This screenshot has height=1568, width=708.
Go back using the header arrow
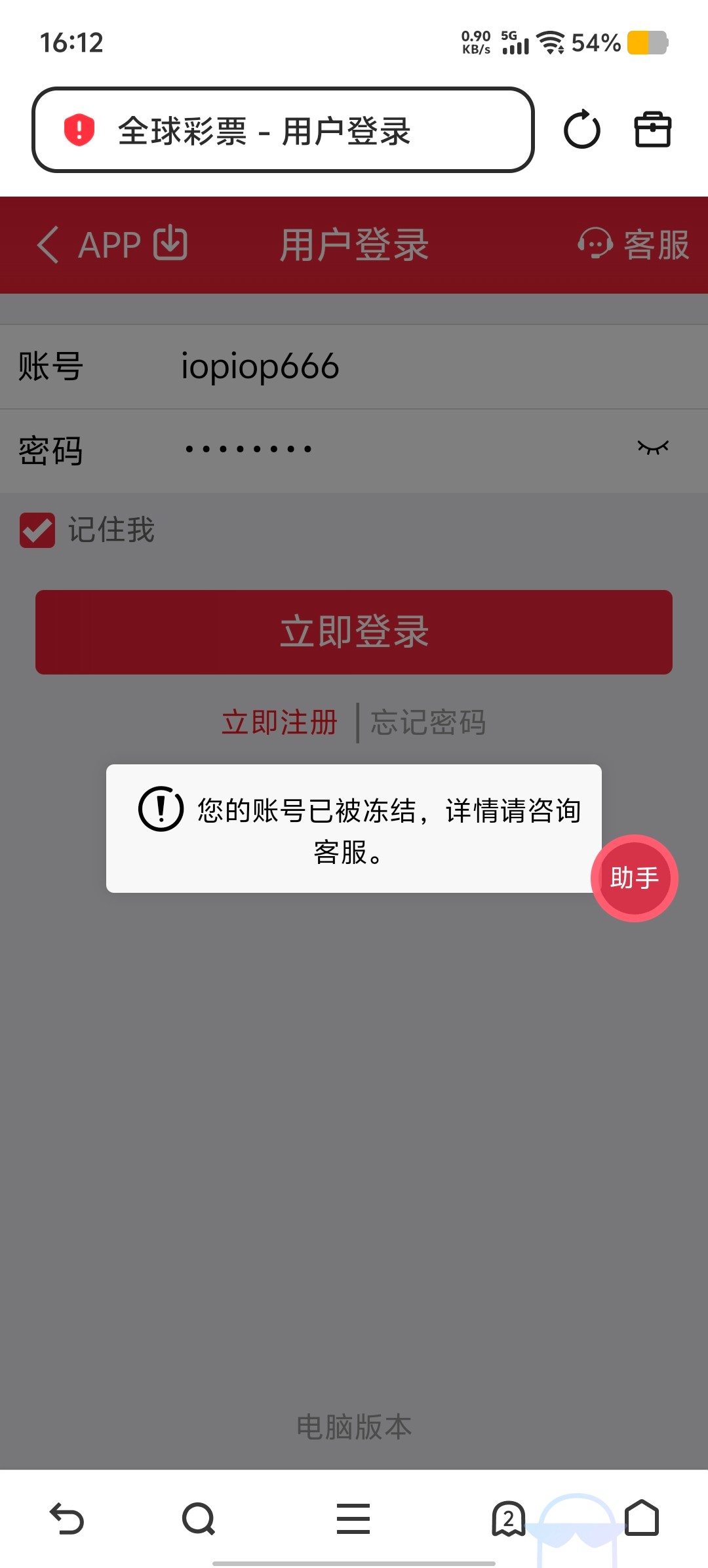[x=48, y=245]
